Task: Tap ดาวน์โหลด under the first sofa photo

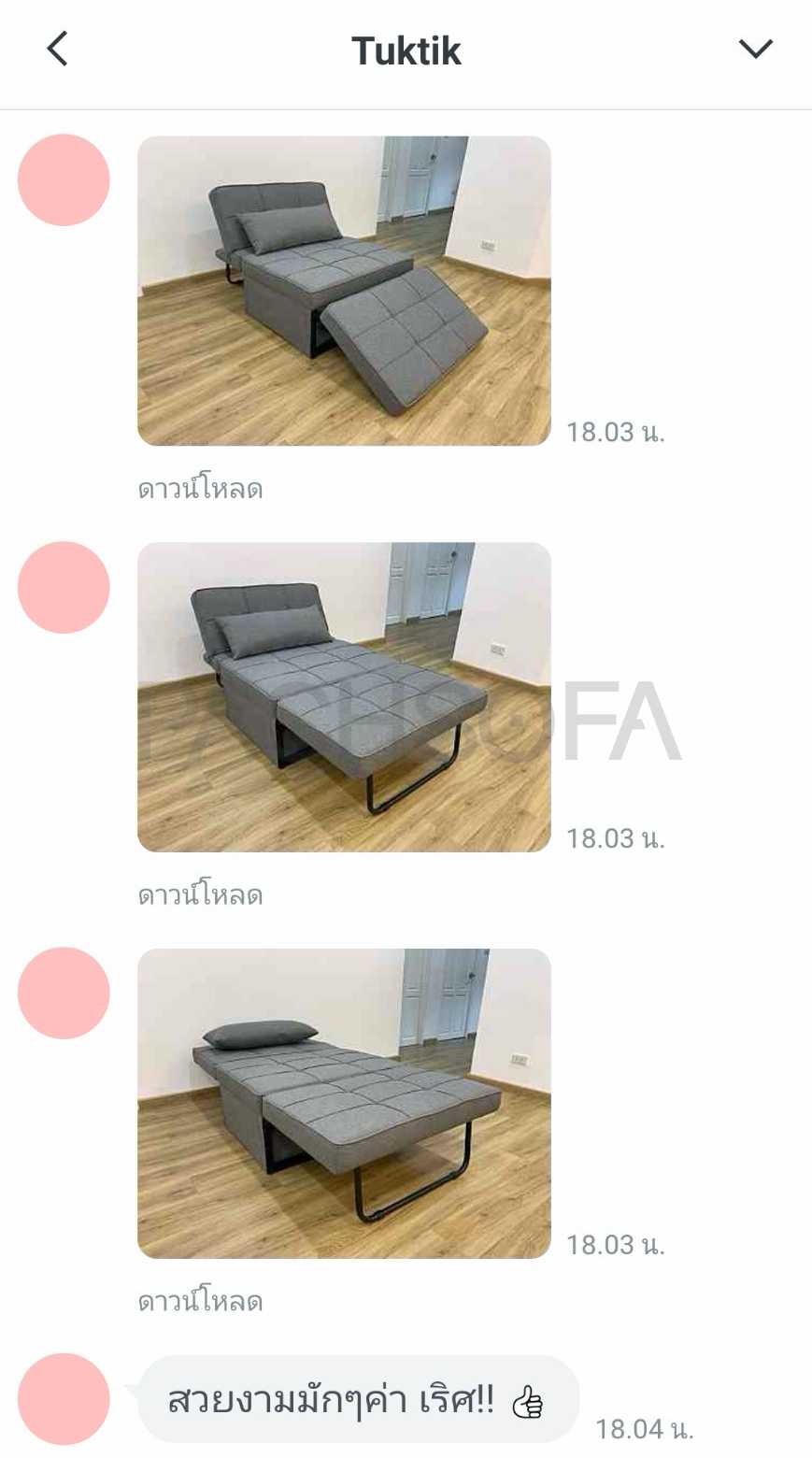Action: click(200, 489)
